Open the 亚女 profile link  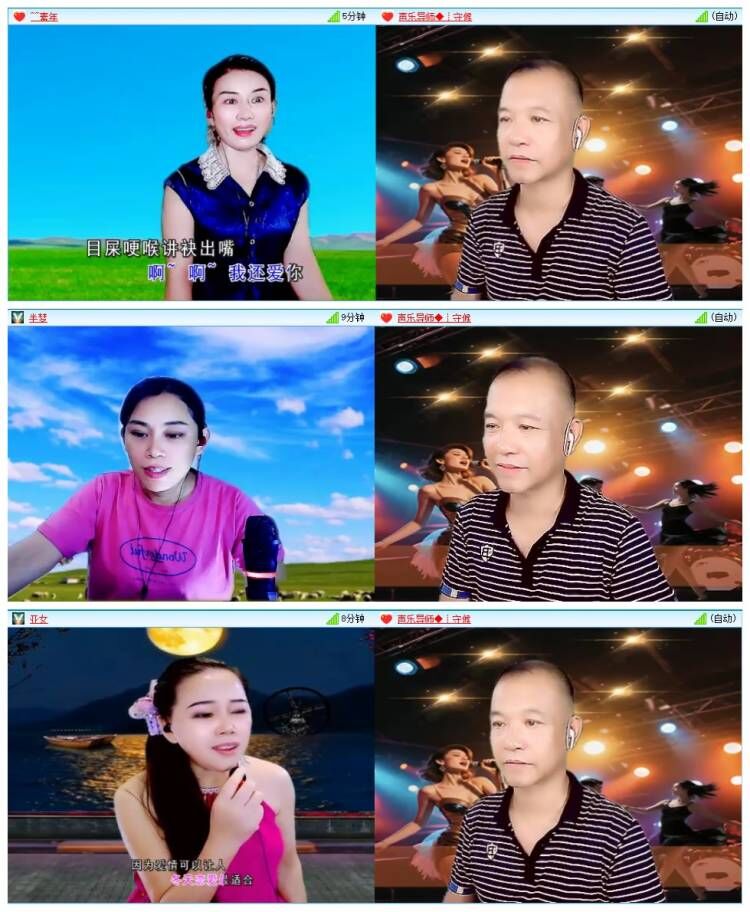coord(38,620)
